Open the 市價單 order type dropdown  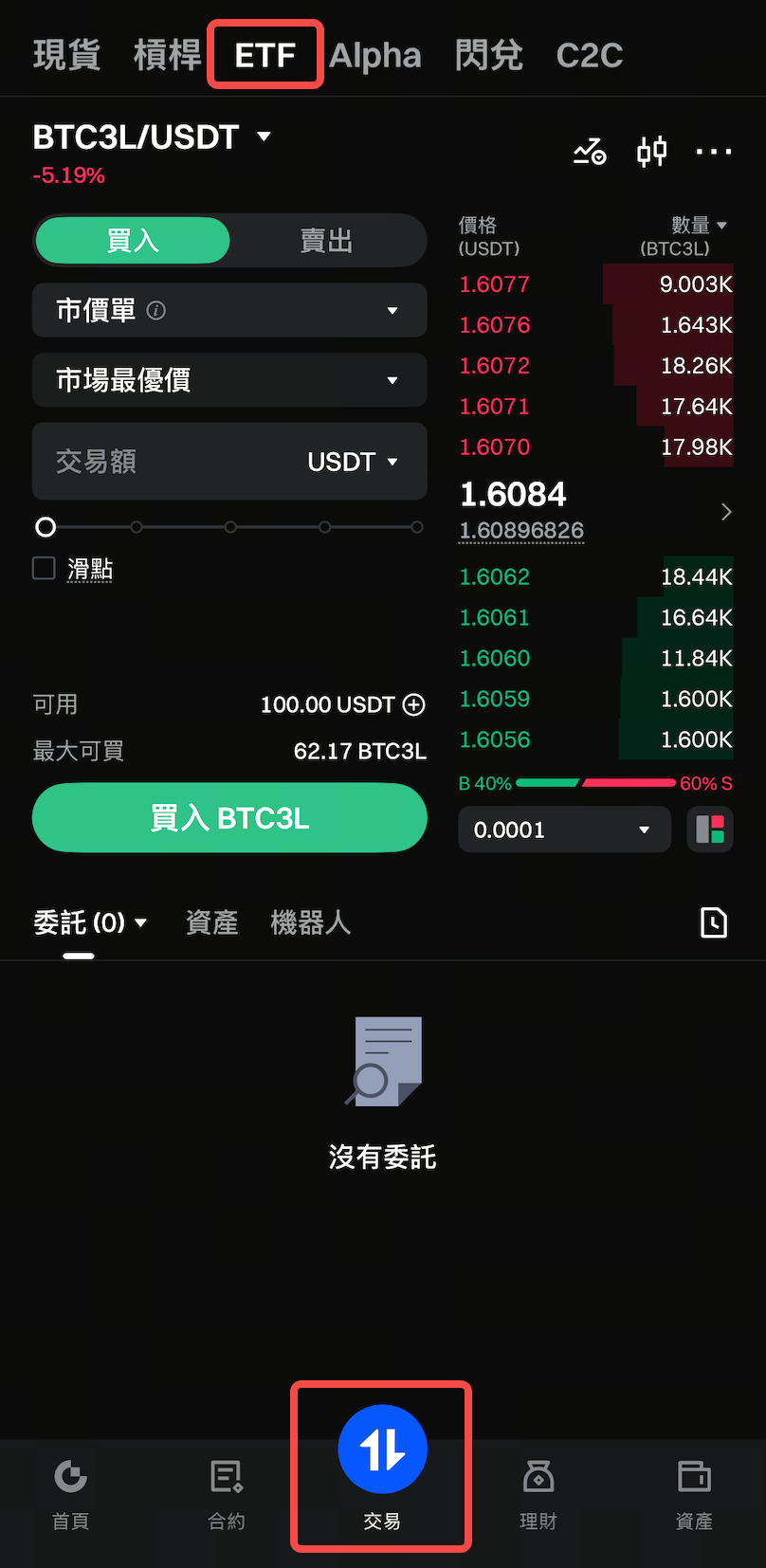229,310
